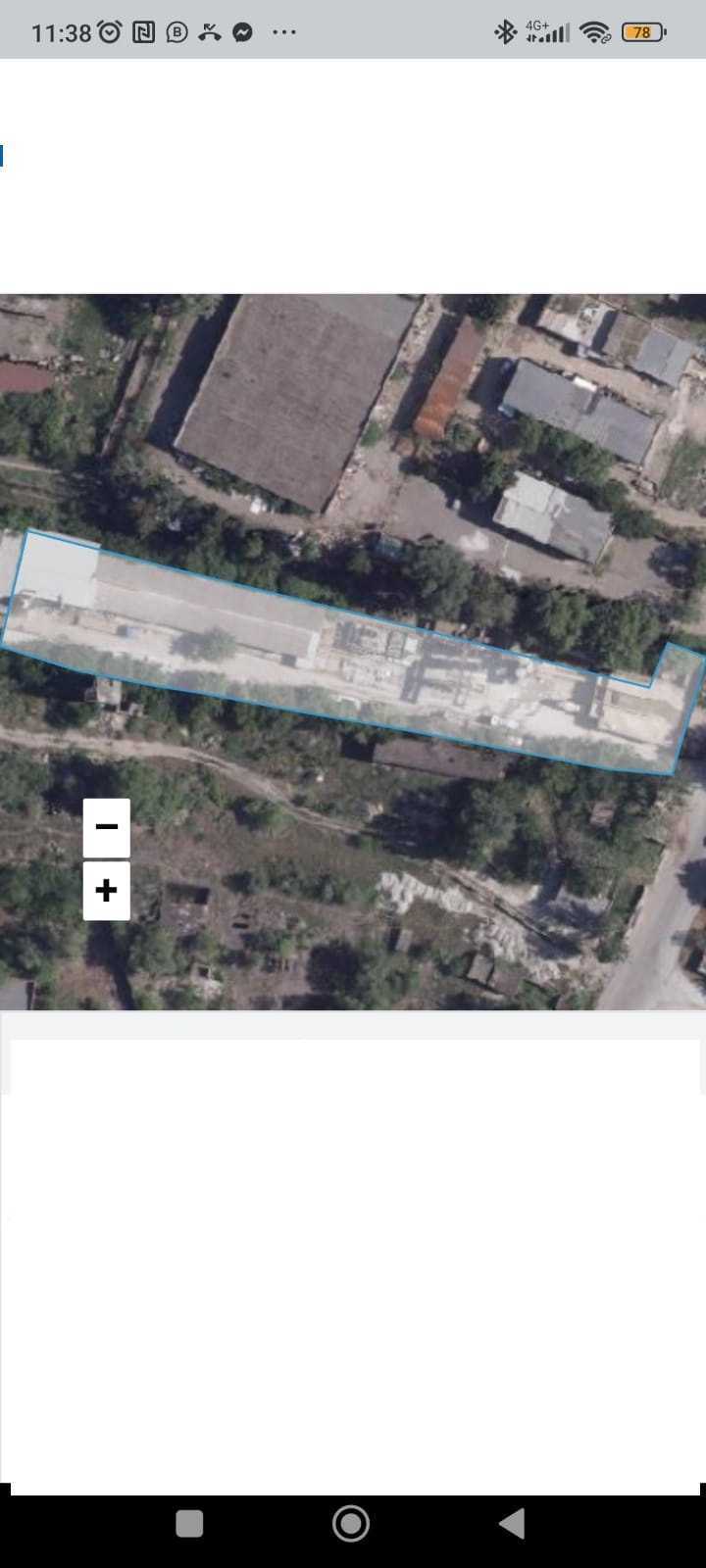Open the recent apps view

pyautogui.click(x=189, y=1524)
